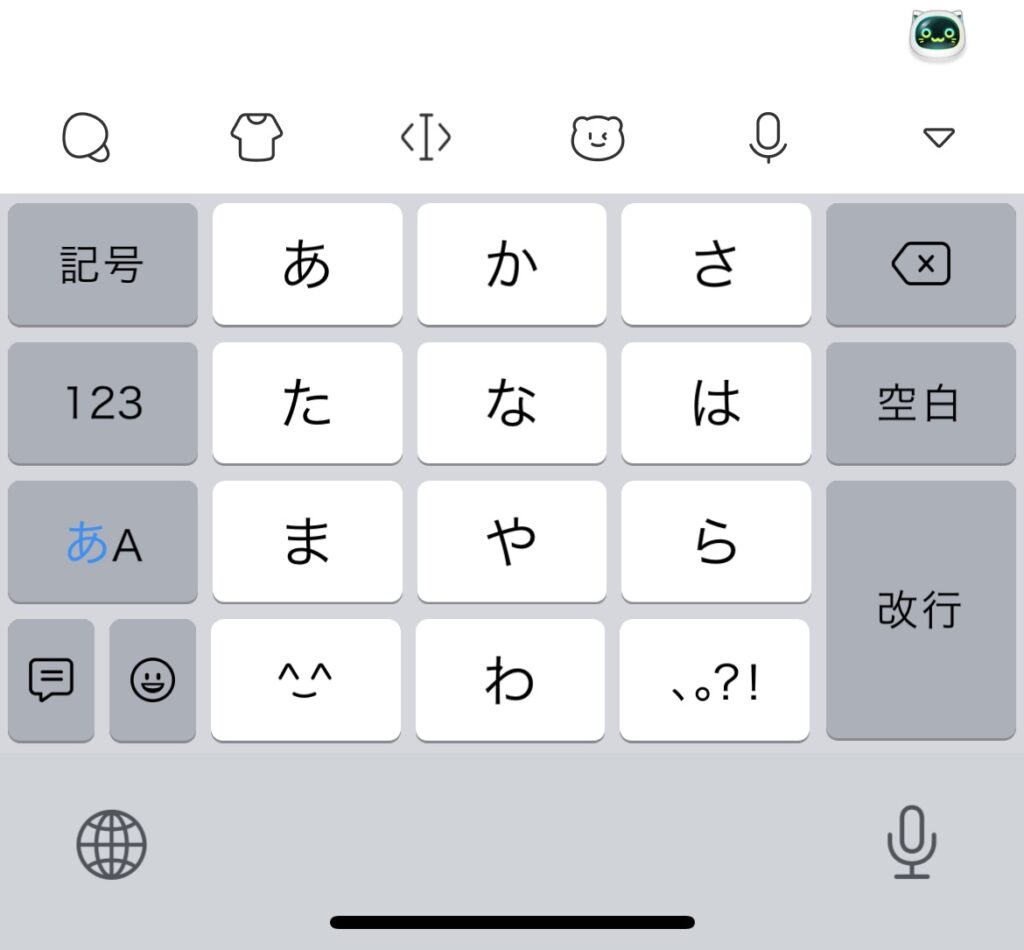Start voice input from the toolbar microphone
The image size is (1024, 950).
[x=767, y=137]
